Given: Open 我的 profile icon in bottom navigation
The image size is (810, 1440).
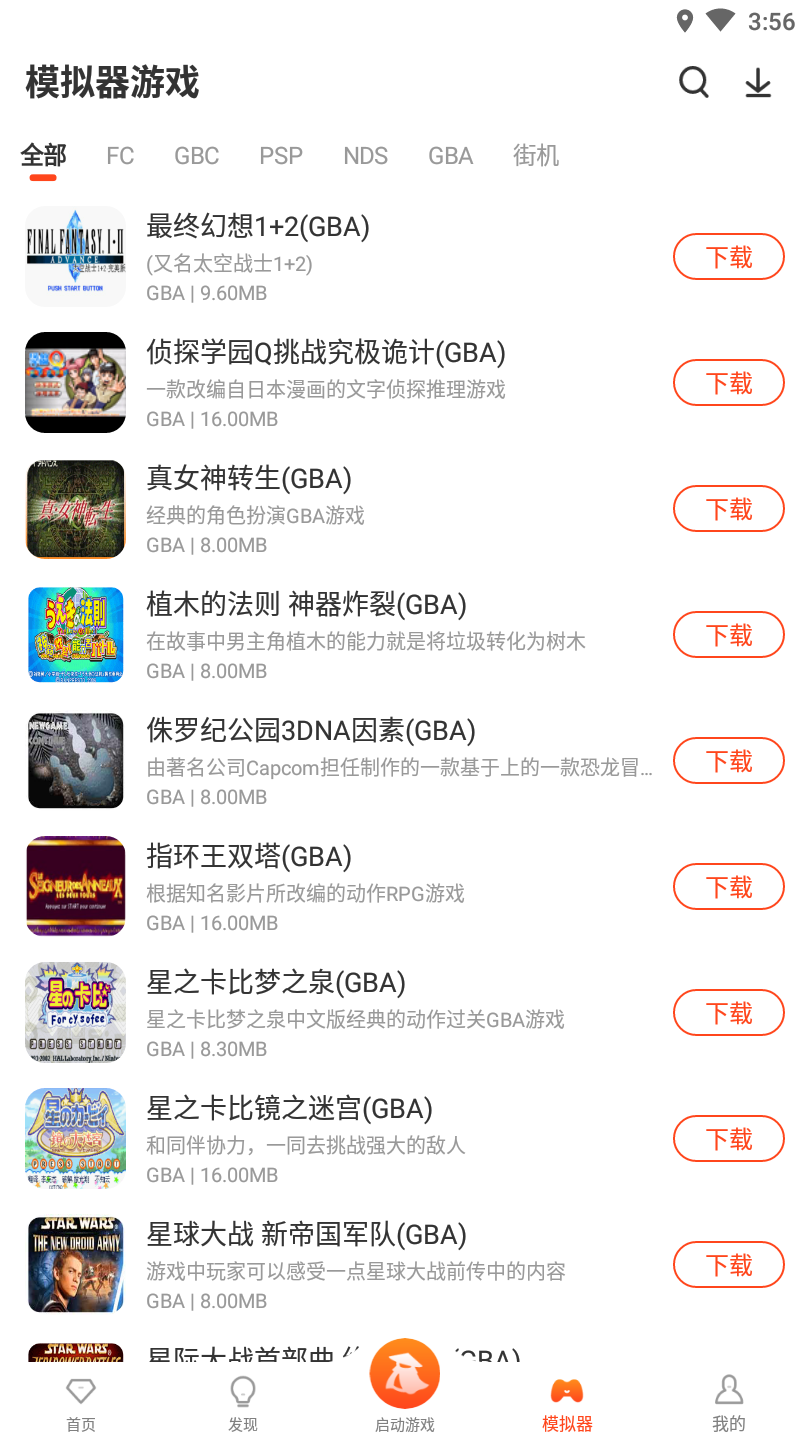Looking at the screenshot, I should pos(729,1391).
